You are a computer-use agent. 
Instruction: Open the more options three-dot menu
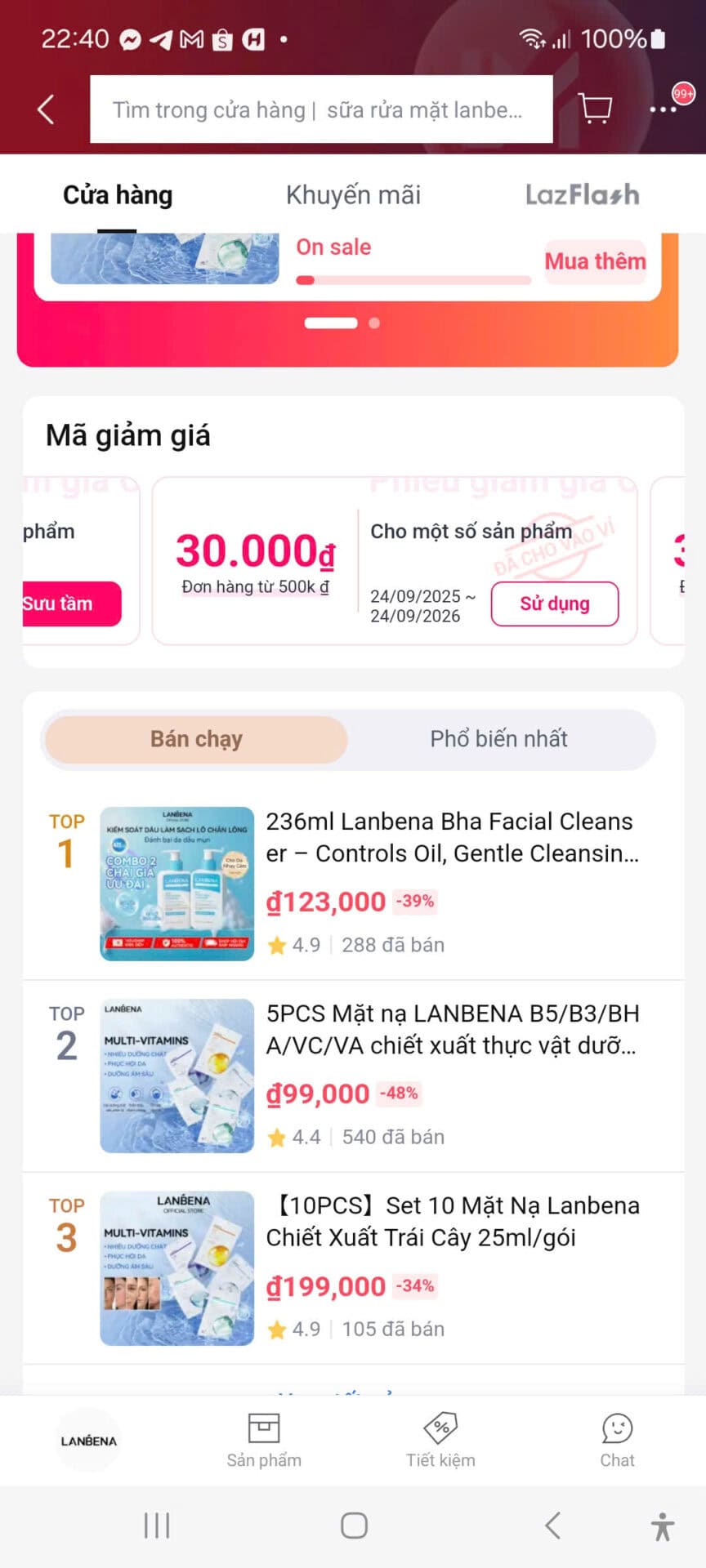click(664, 108)
